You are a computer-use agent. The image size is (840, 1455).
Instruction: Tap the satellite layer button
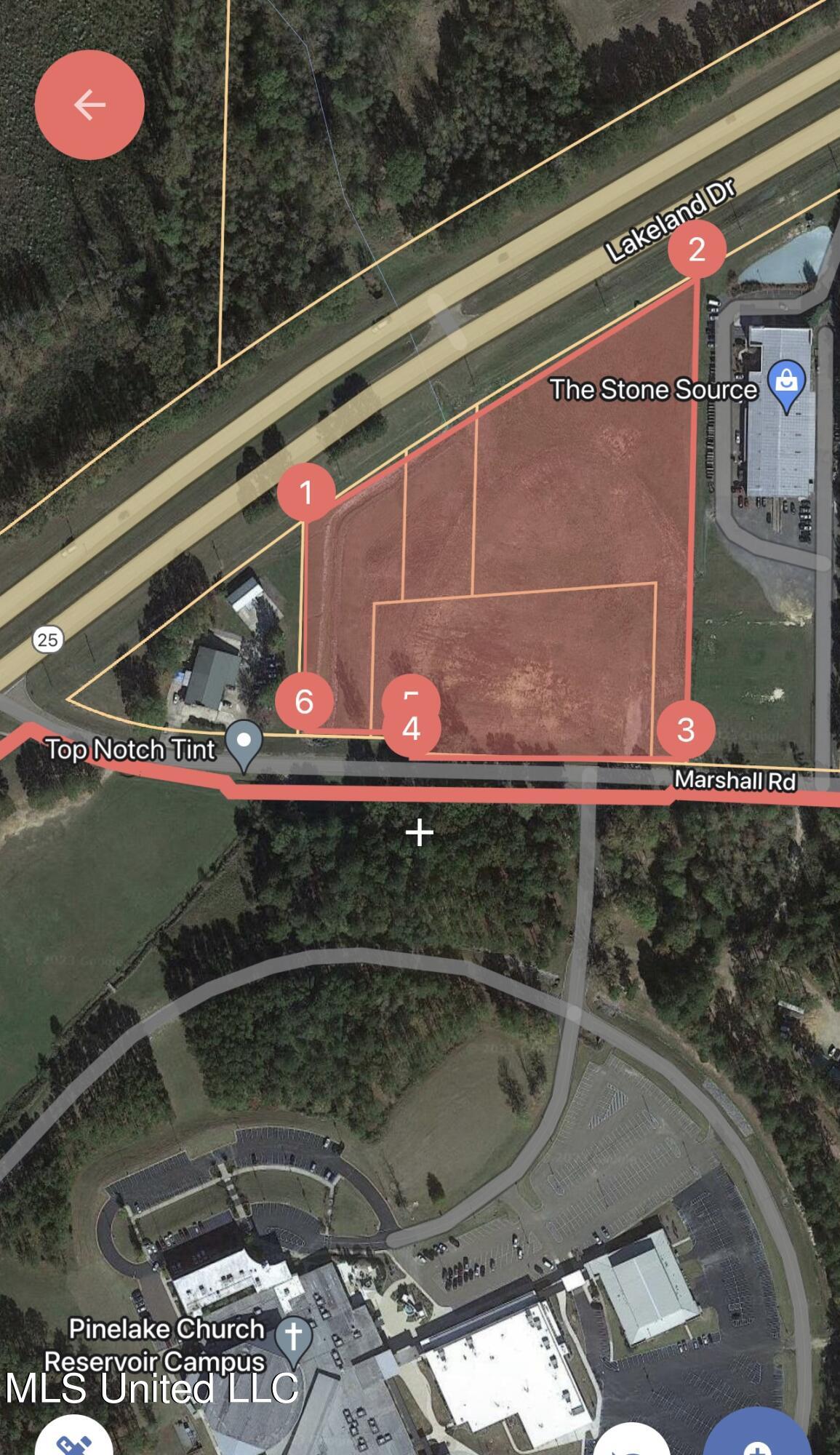click(x=74, y=1442)
